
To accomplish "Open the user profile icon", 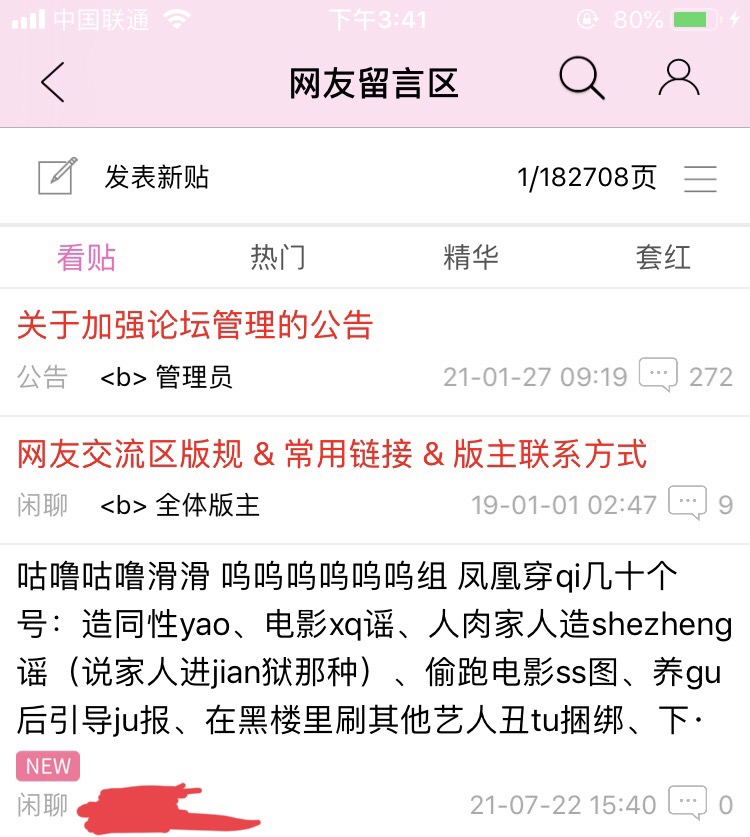I will (679, 79).
